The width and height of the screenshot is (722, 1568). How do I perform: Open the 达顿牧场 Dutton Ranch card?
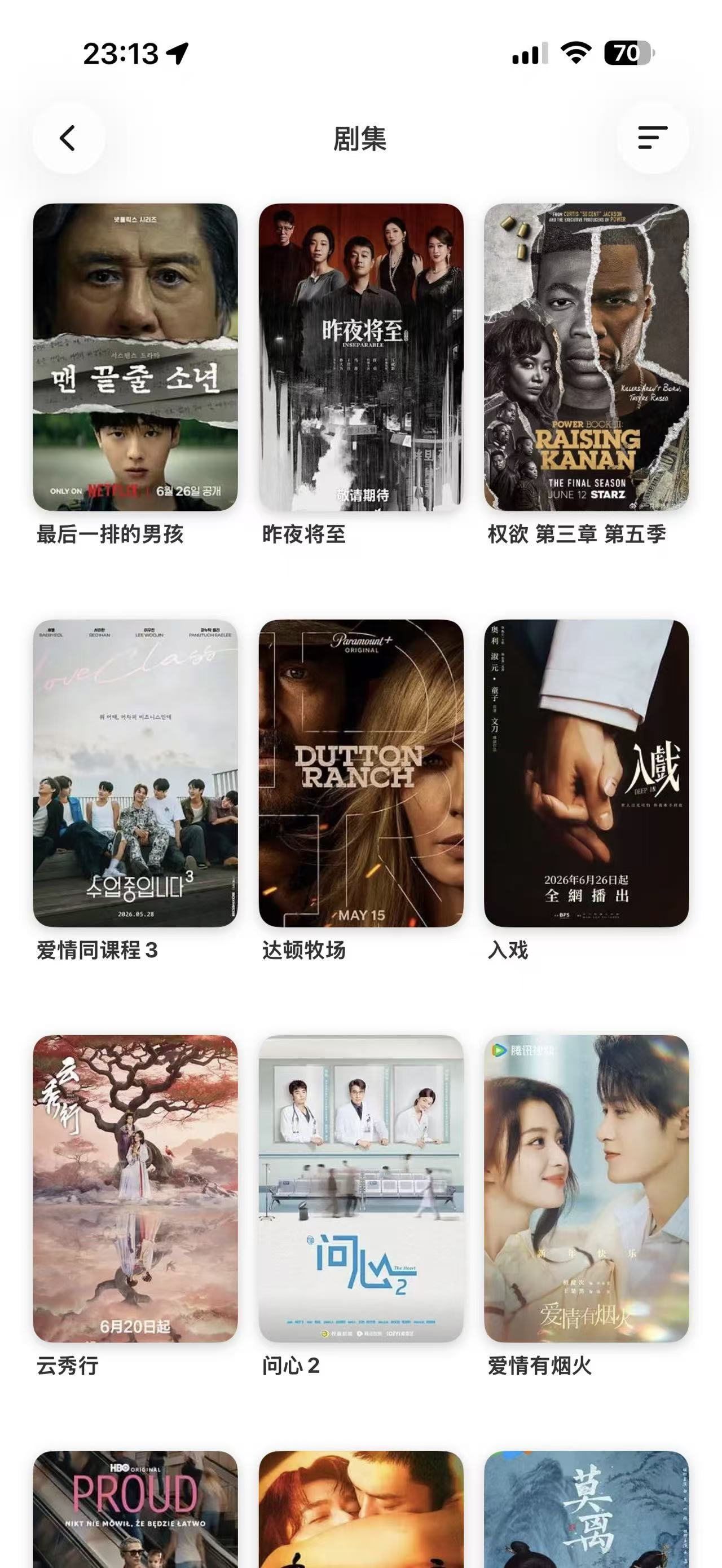361,773
